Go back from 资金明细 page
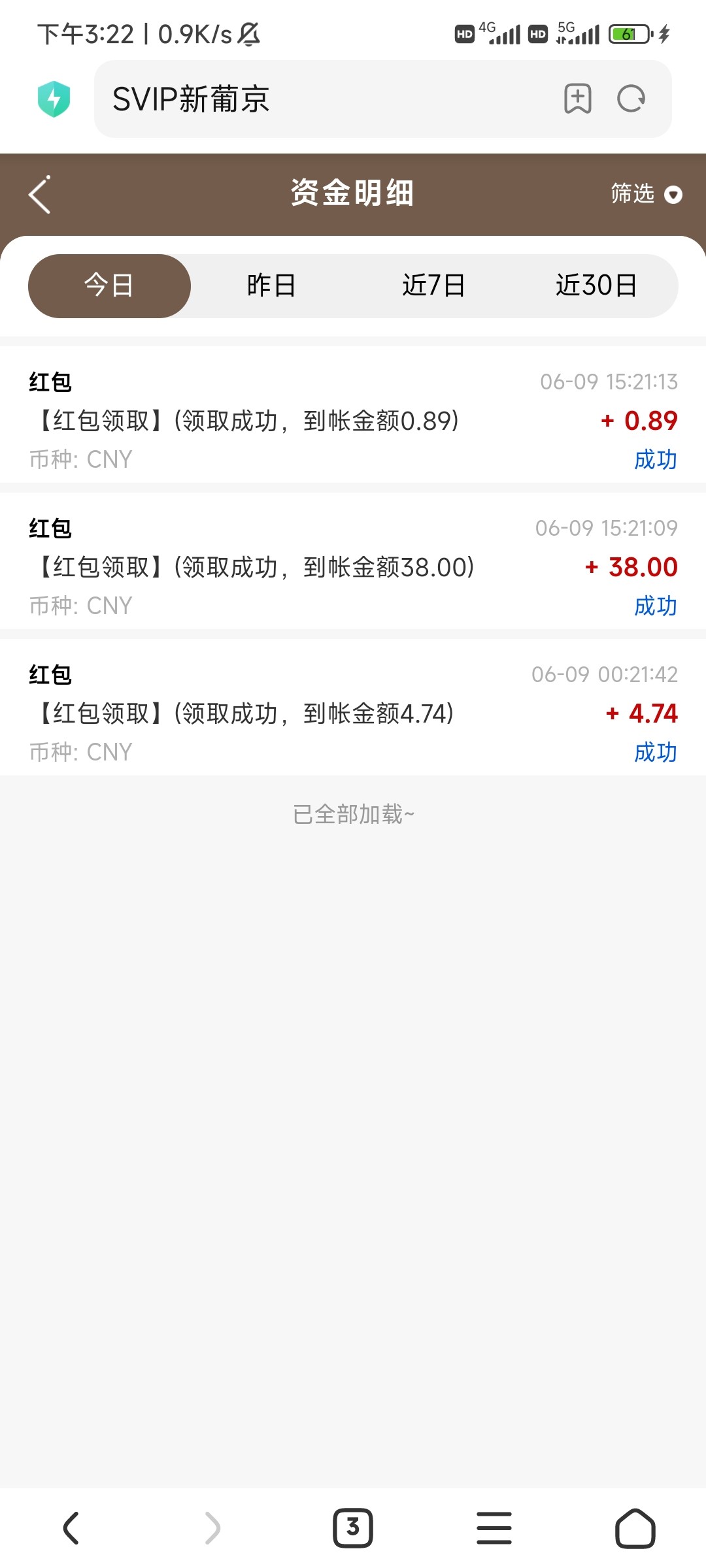Screen dimensions: 706x1568 40,195
